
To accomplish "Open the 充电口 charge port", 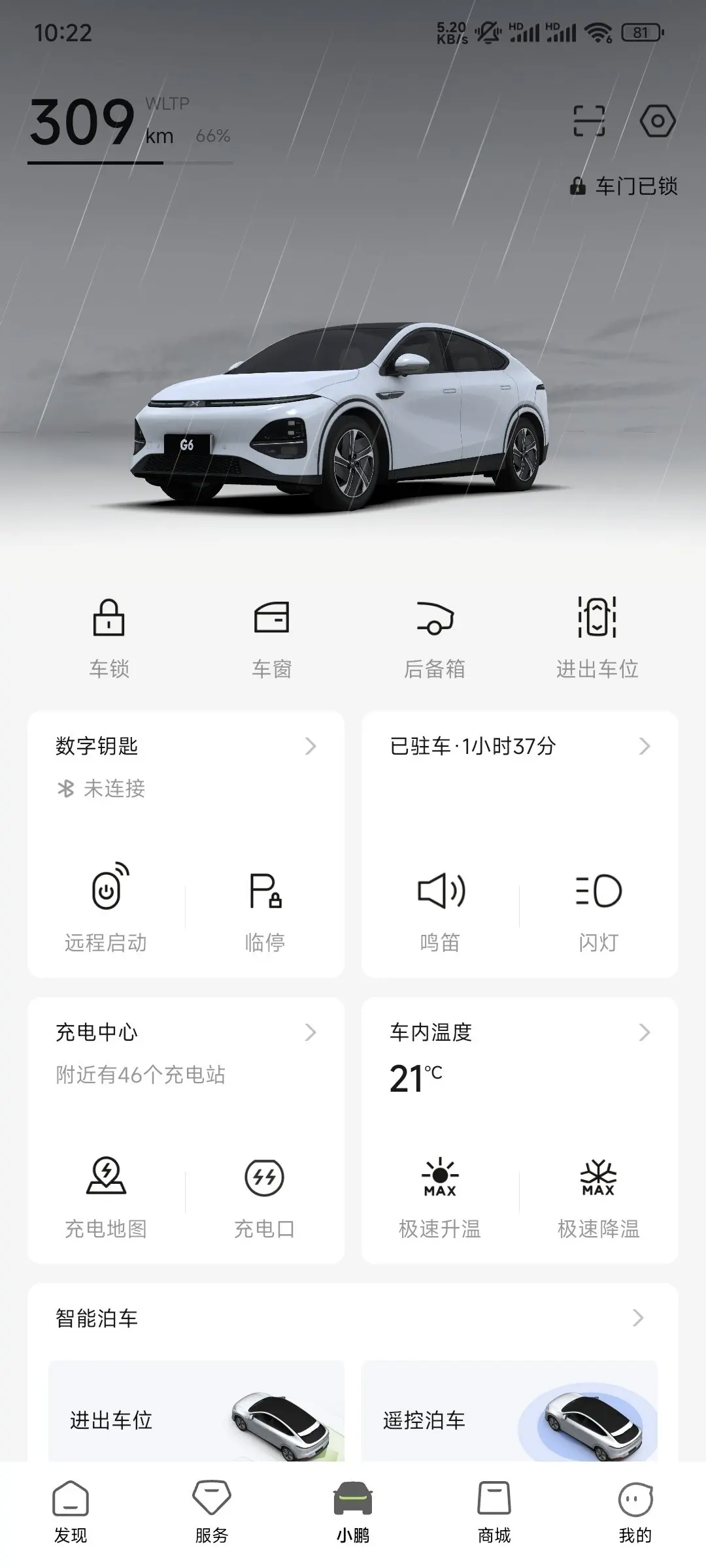I will click(x=264, y=1194).
